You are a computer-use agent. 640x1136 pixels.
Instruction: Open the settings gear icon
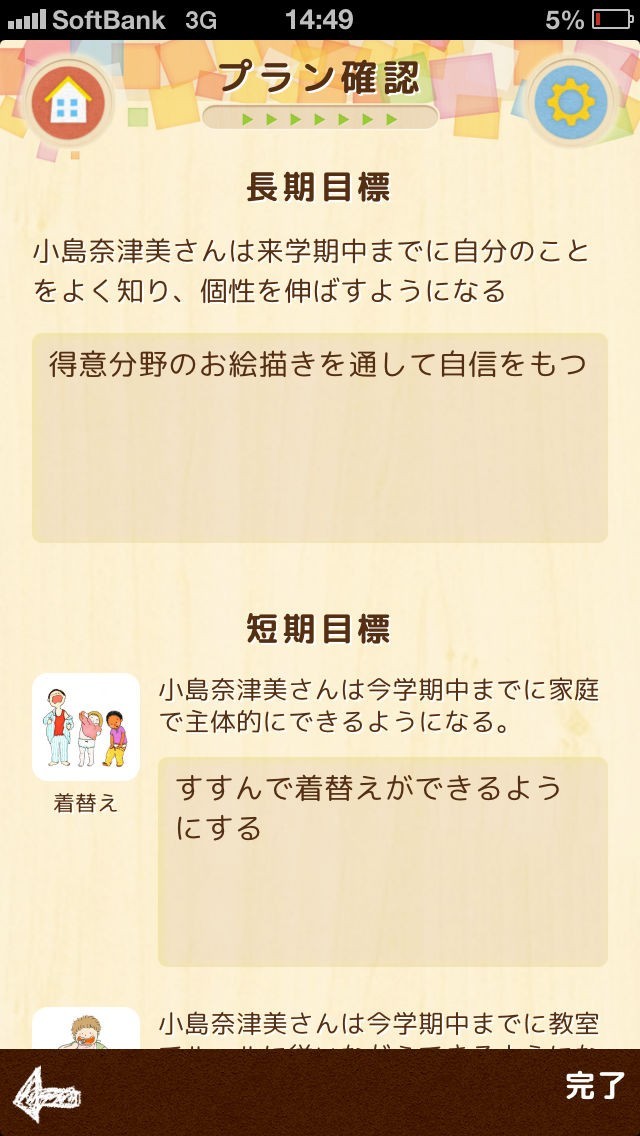[570, 101]
